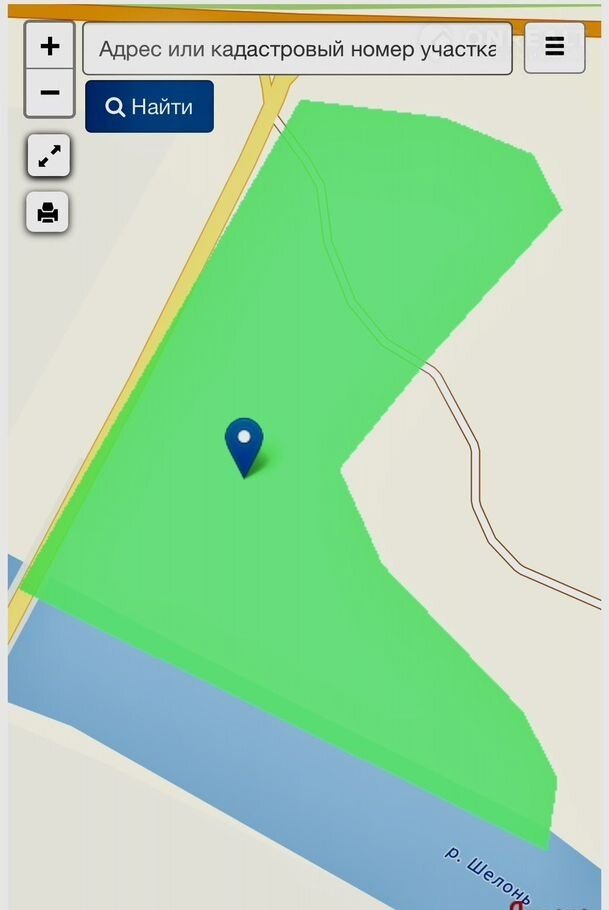Viewport: 609px width, 910px height.
Task: Expand map to fullscreen
Action: point(48,156)
